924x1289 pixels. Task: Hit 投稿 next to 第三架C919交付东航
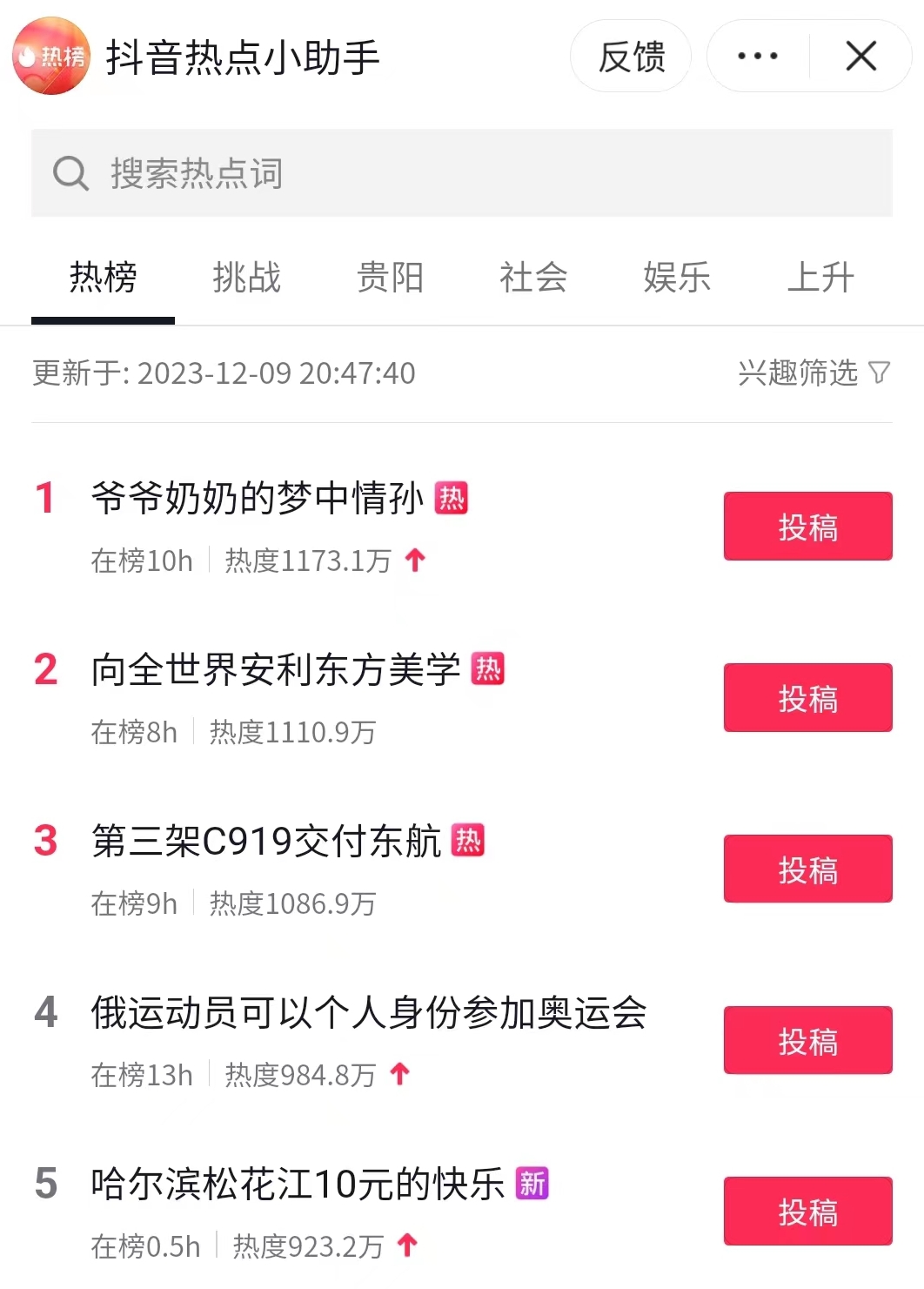tap(807, 869)
